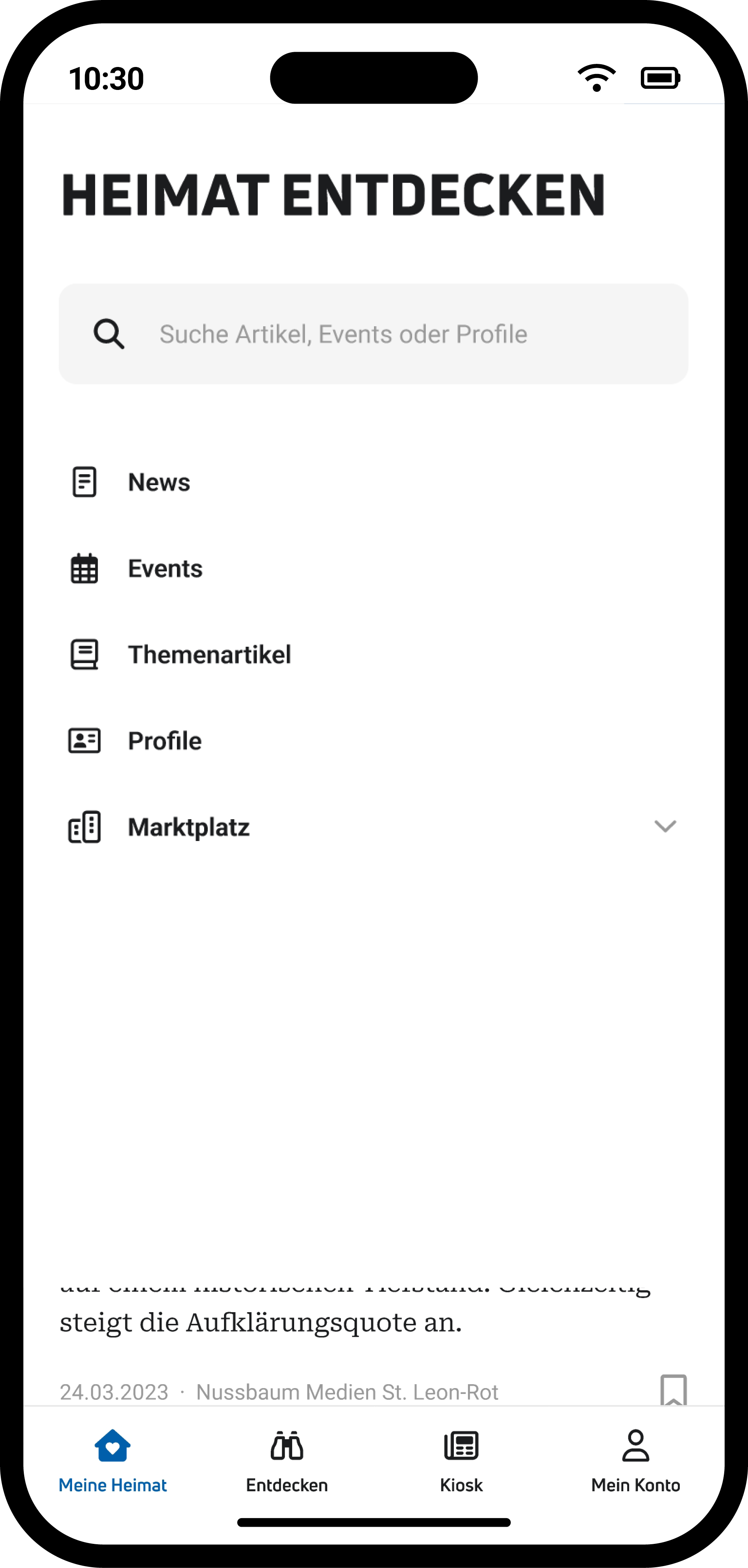This screenshot has width=748, height=1568.
Task: Expand the Marktplatz chevron
Action: click(665, 827)
